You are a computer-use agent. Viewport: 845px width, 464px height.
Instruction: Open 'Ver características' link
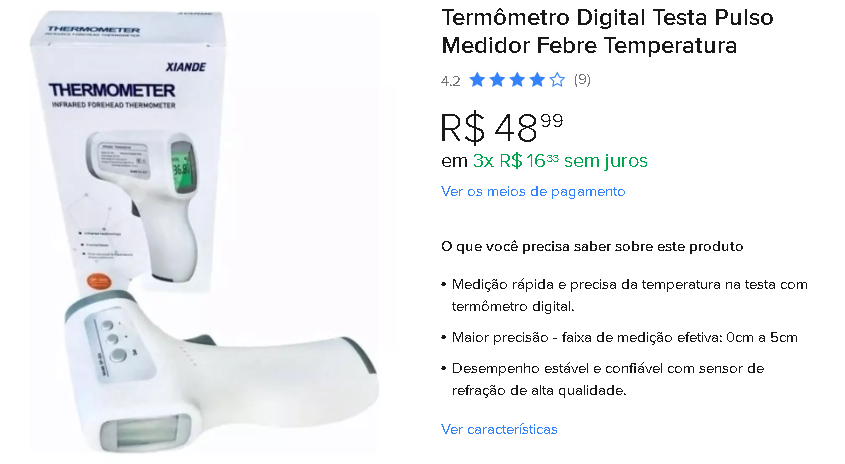click(x=499, y=429)
